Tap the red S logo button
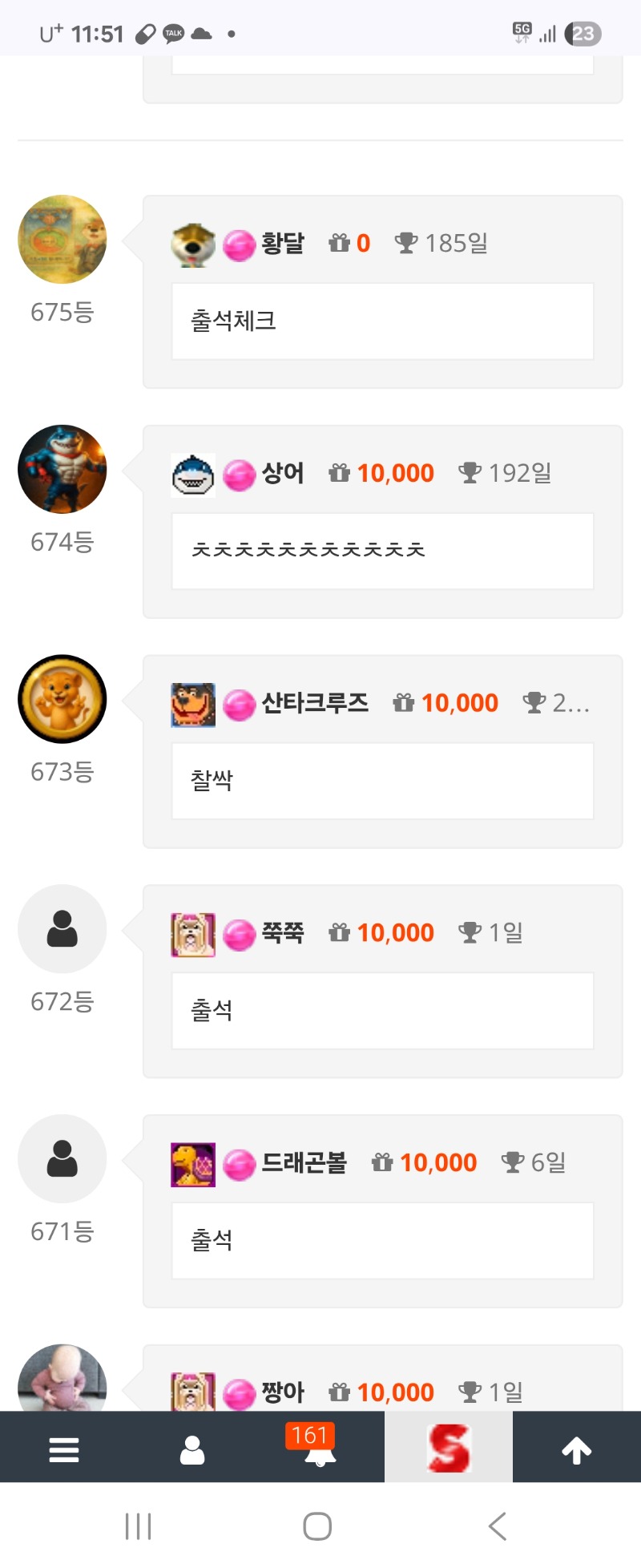The width and height of the screenshot is (641, 1568). point(449,1448)
